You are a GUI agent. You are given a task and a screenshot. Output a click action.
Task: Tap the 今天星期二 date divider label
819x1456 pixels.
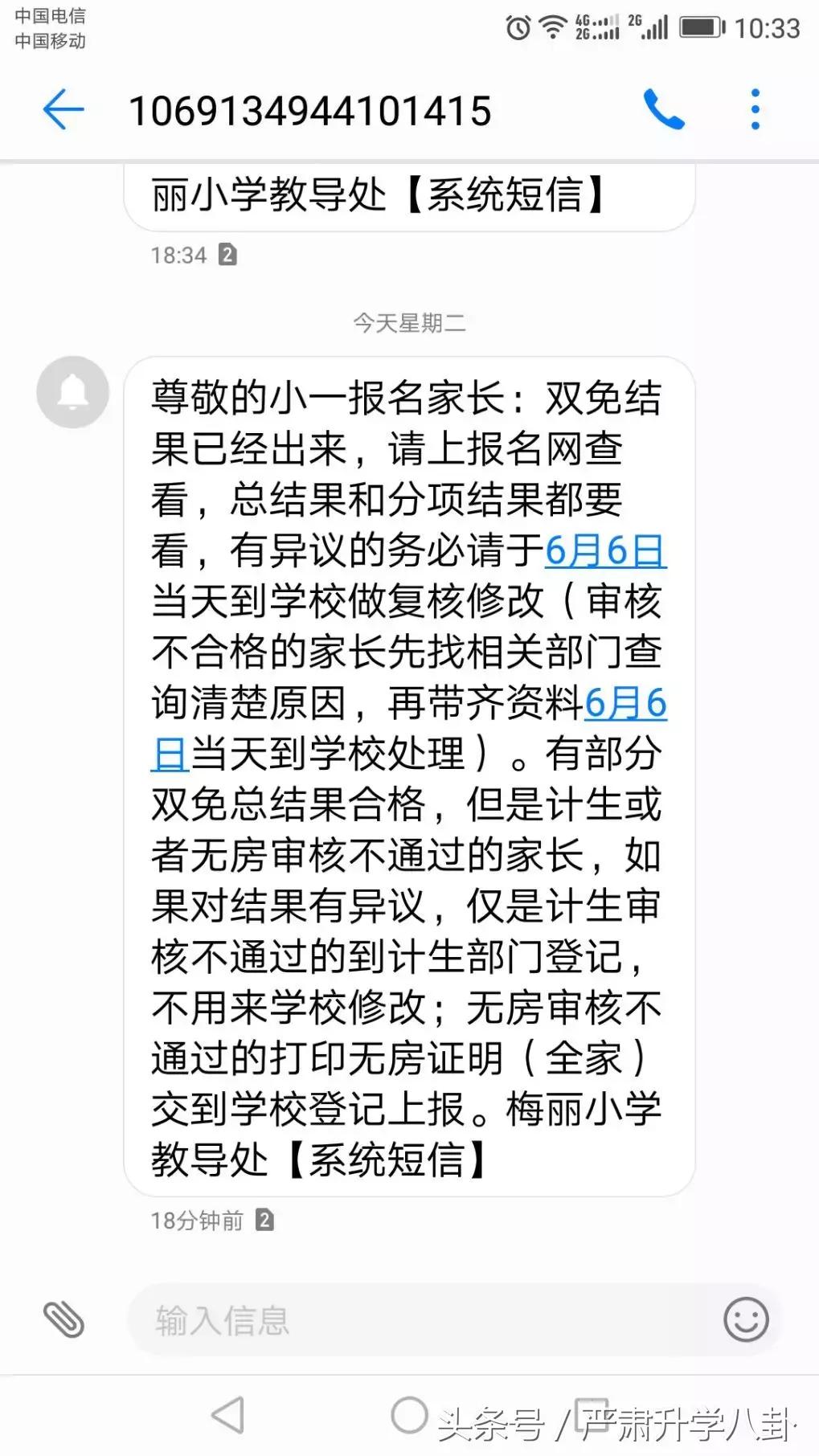tap(408, 323)
